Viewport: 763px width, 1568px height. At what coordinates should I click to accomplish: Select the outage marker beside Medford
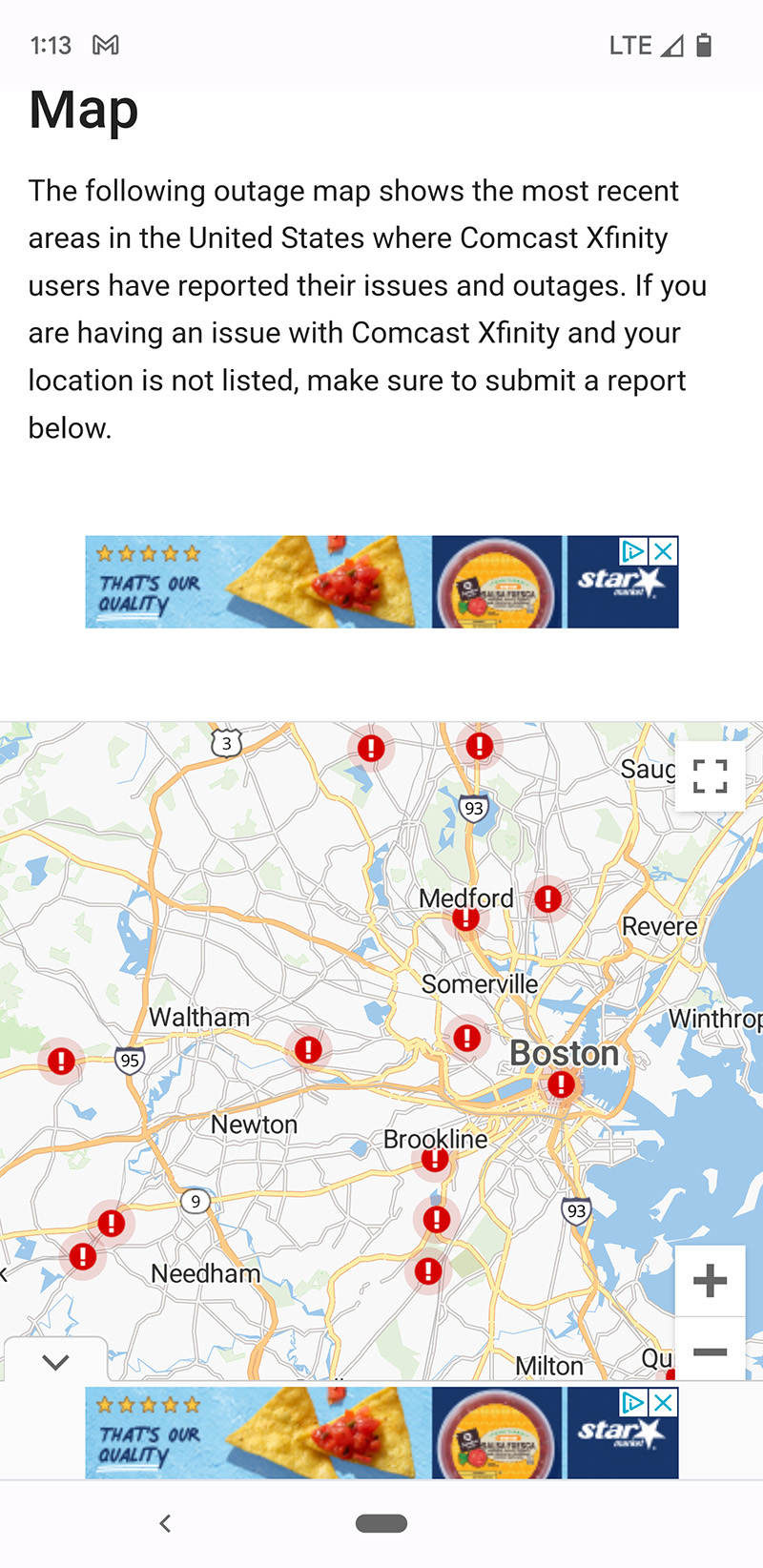pyautogui.click(x=547, y=897)
